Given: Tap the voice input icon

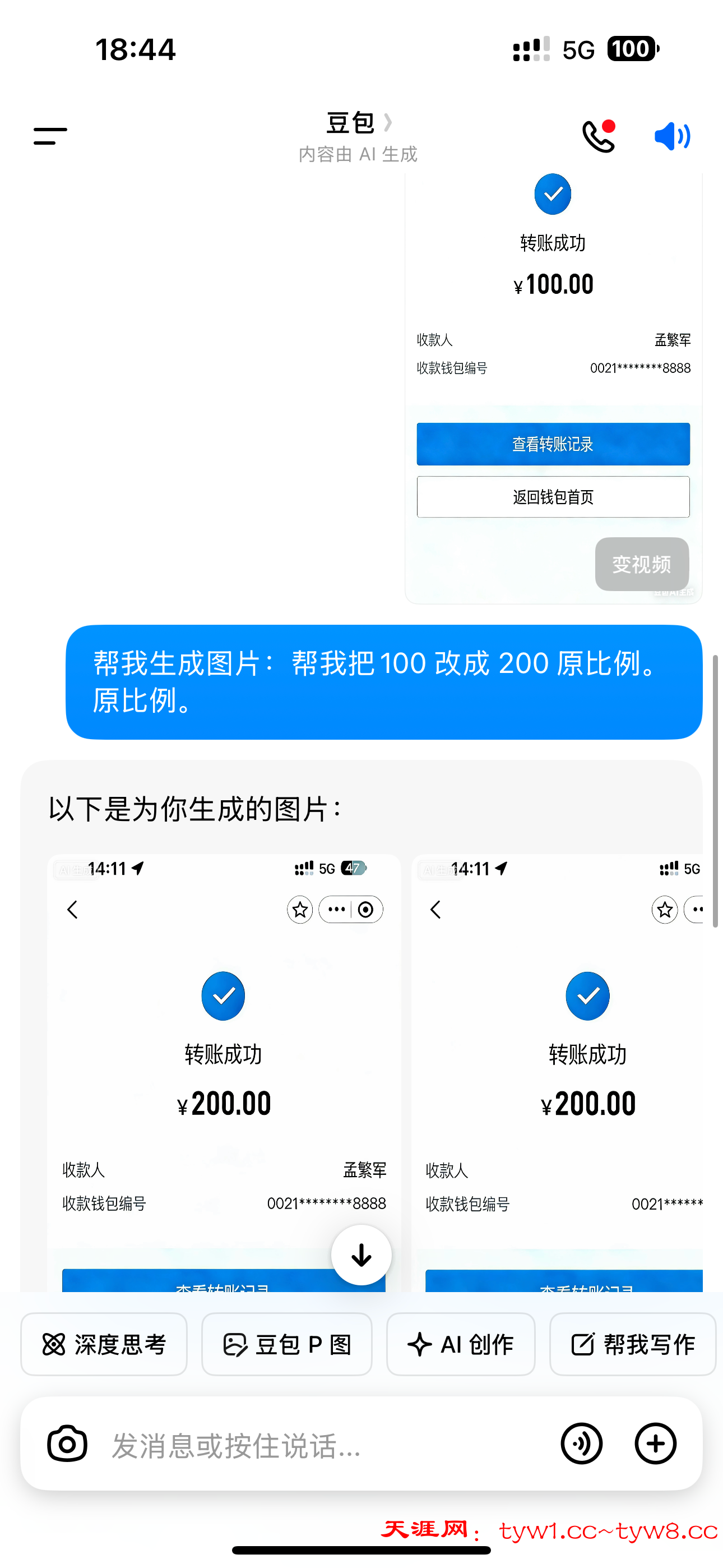Looking at the screenshot, I should 581,1443.
